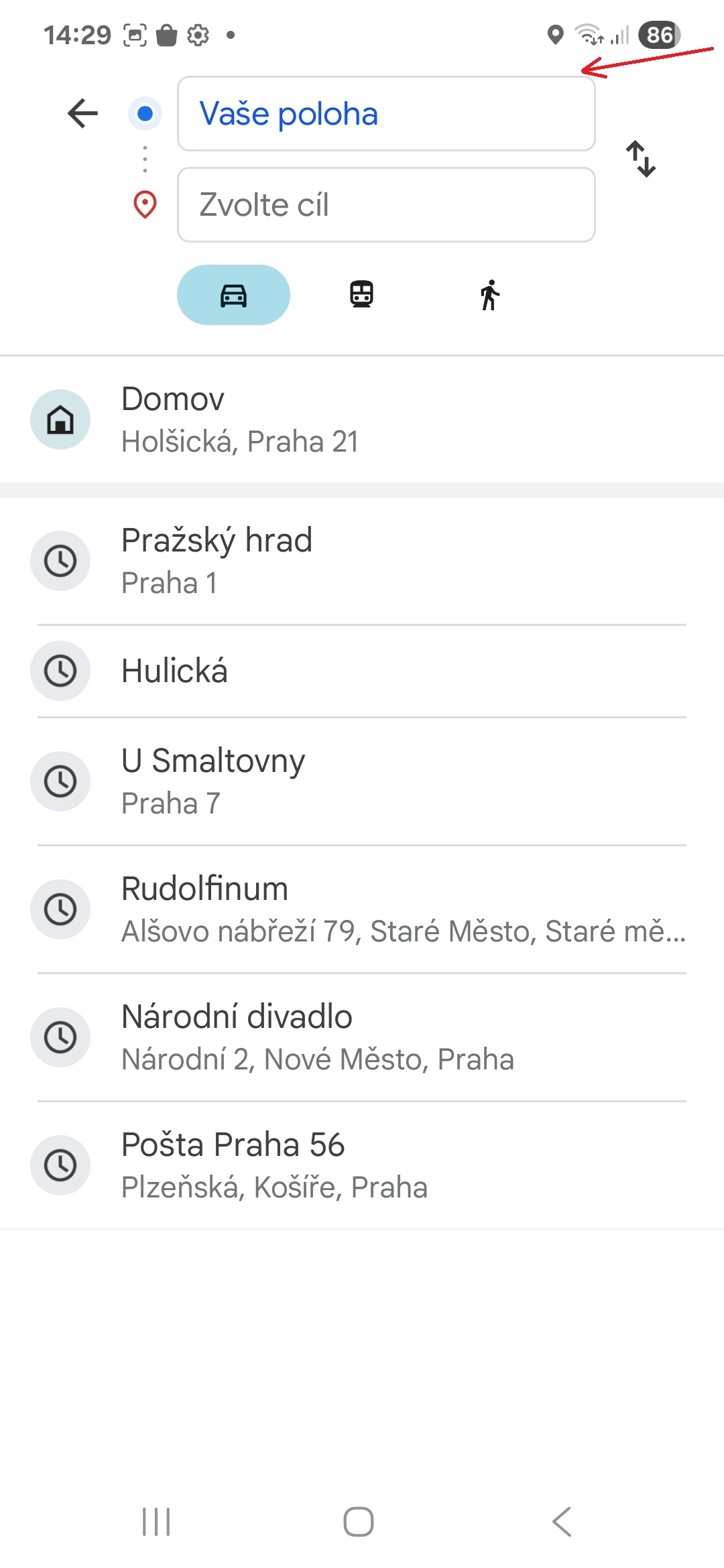Select Pražský hrad from recent places
This screenshot has height=1568, width=724.
point(362,561)
